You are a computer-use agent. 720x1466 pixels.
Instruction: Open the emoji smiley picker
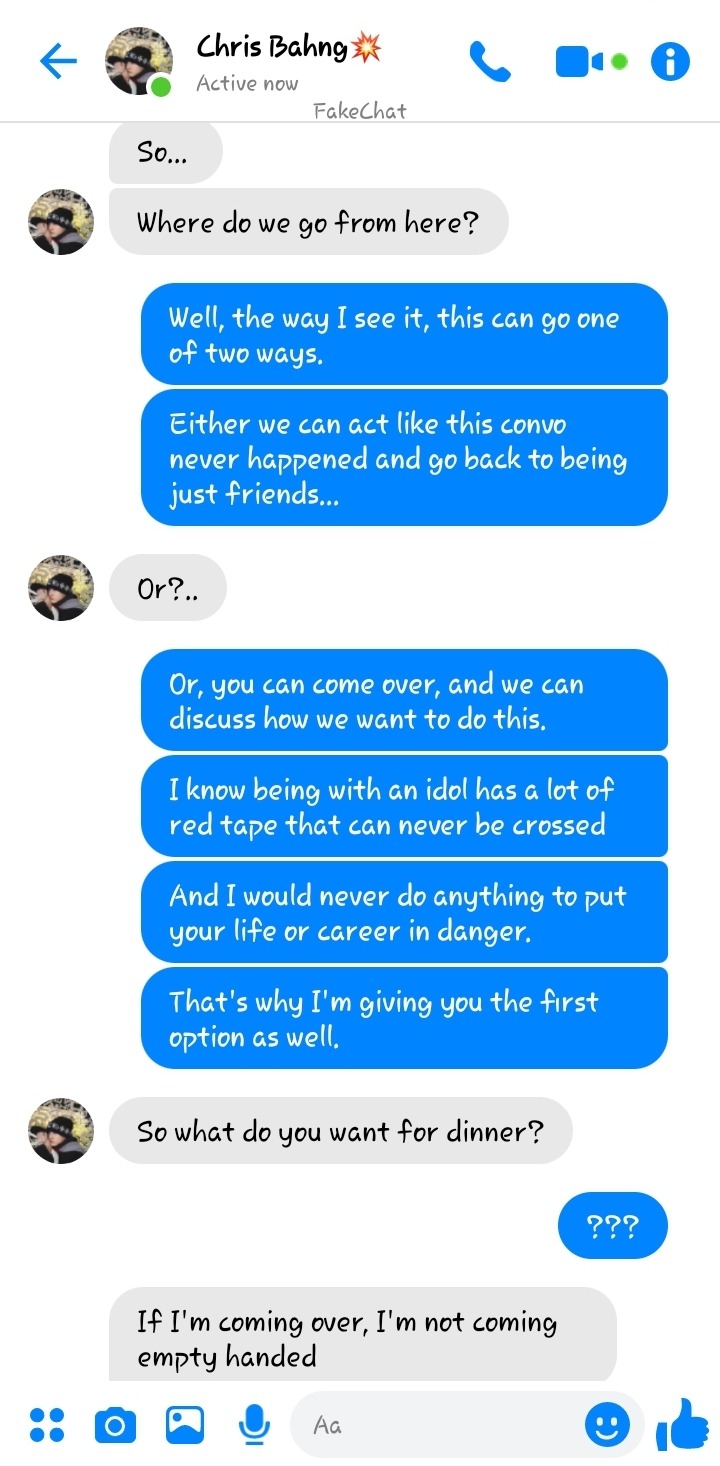[x=607, y=1424]
